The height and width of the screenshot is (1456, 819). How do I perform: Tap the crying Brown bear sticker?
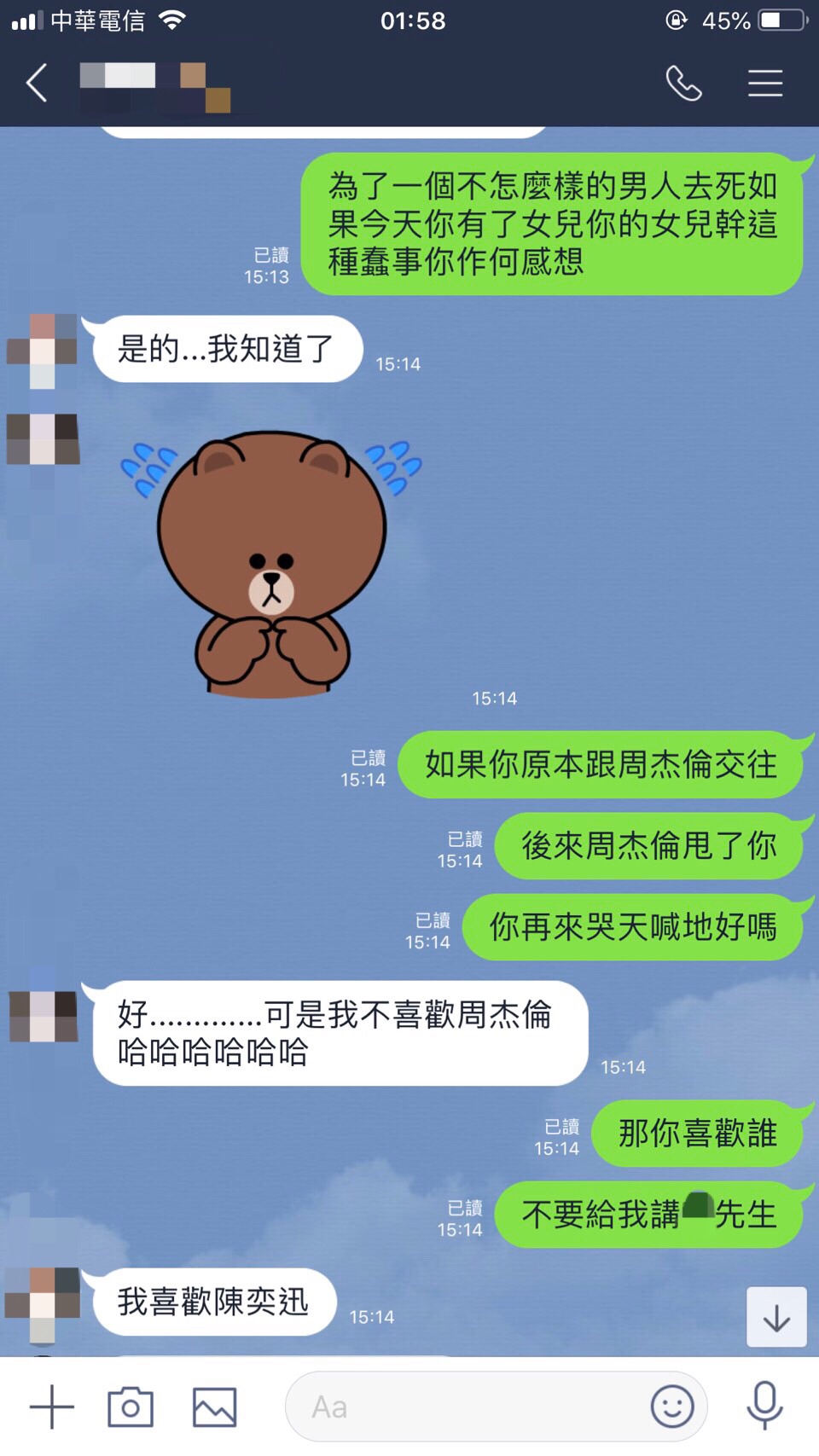[x=271, y=563]
